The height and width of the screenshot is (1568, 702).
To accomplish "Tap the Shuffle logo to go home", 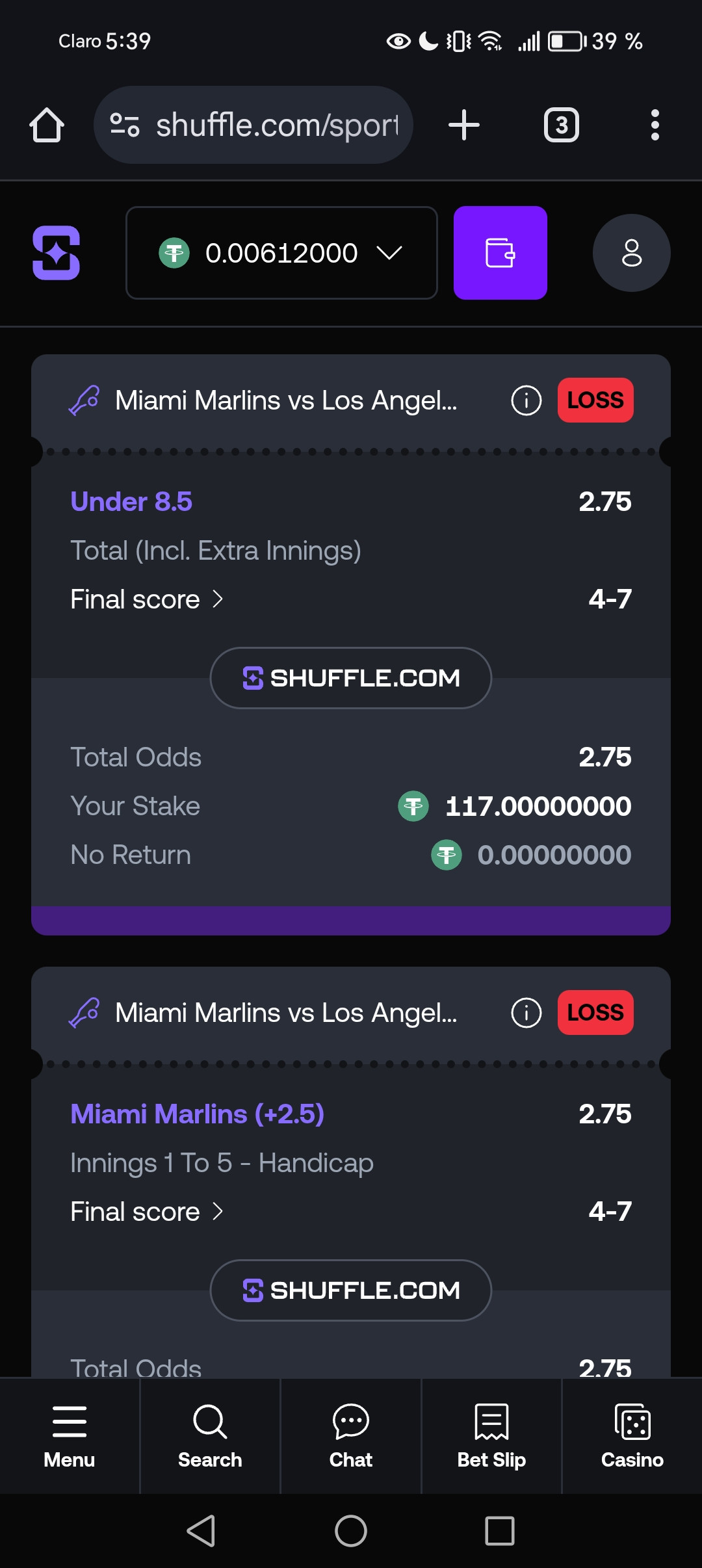I will 57,253.
